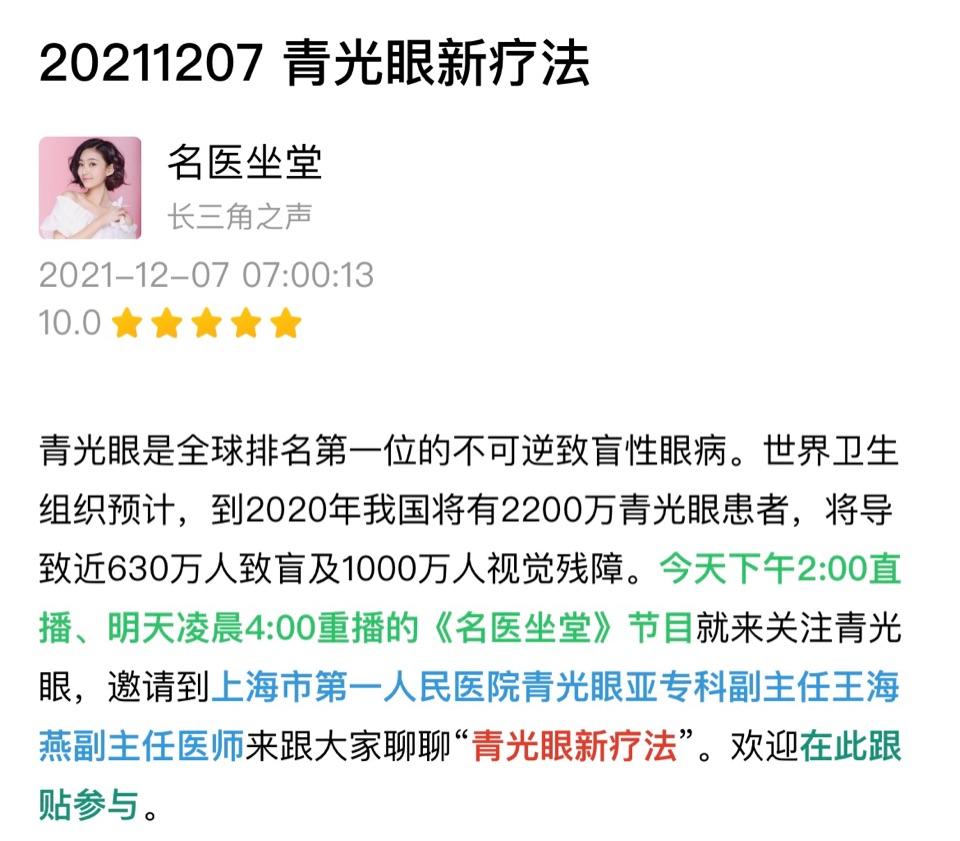Viewport: 960px width, 841px height.
Task: Open the 青光眼新疗法 red link
Action: (x=574, y=747)
